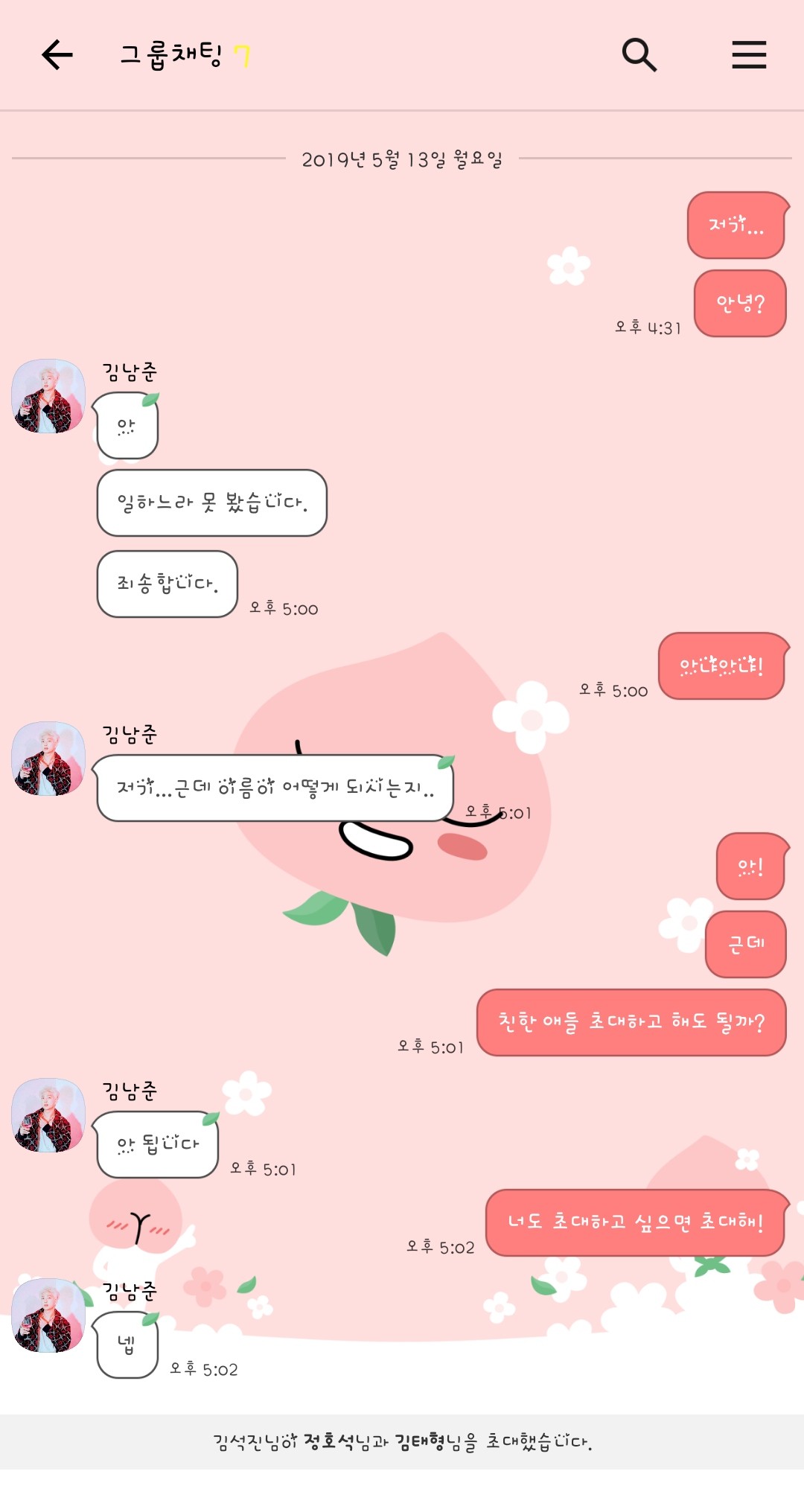
Task: Open 김남준's profile photo beside the 넵 message
Action: pyautogui.click(x=48, y=1315)
